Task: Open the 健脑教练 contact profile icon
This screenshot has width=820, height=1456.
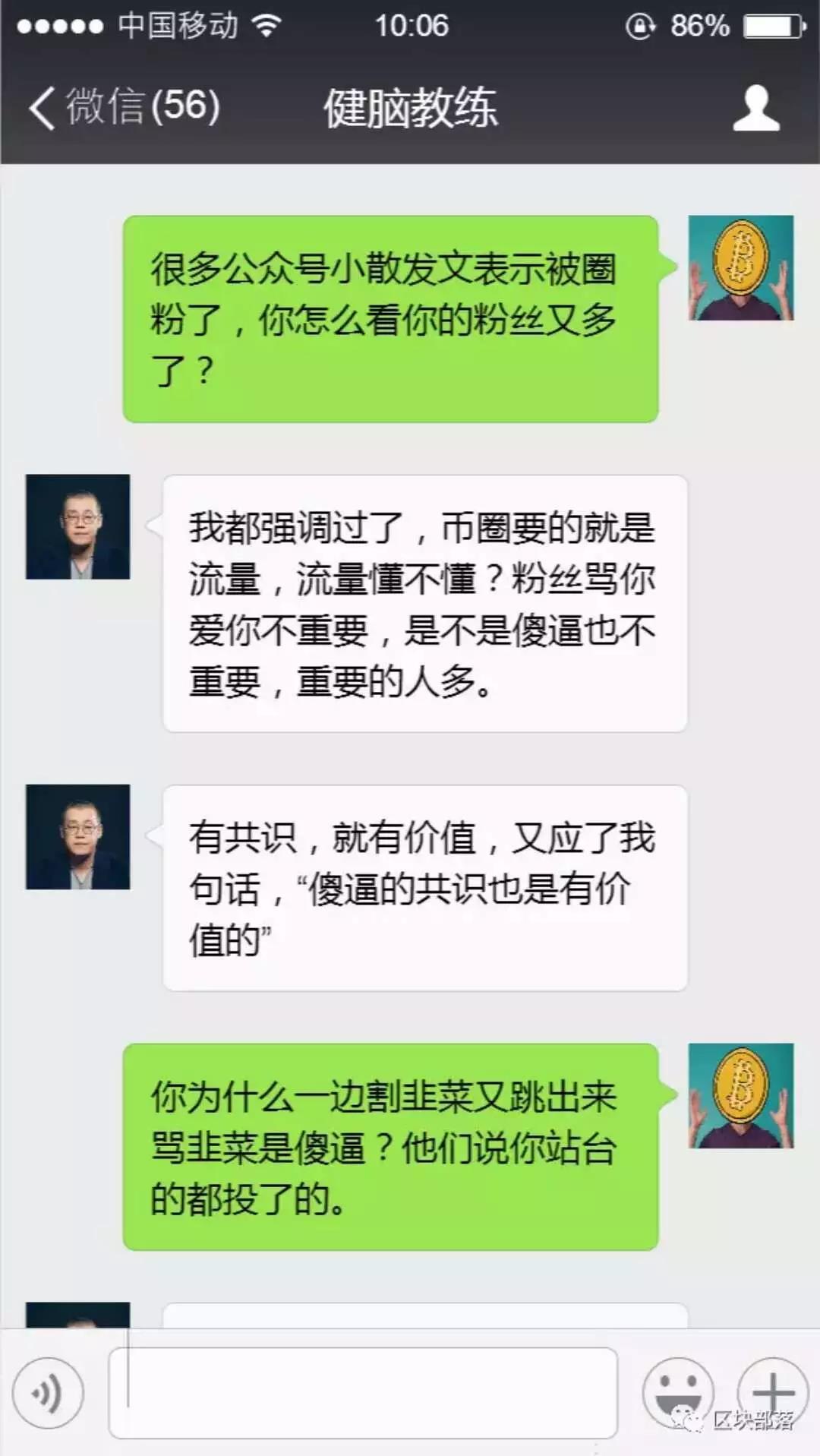Action: tap(755, 108)
